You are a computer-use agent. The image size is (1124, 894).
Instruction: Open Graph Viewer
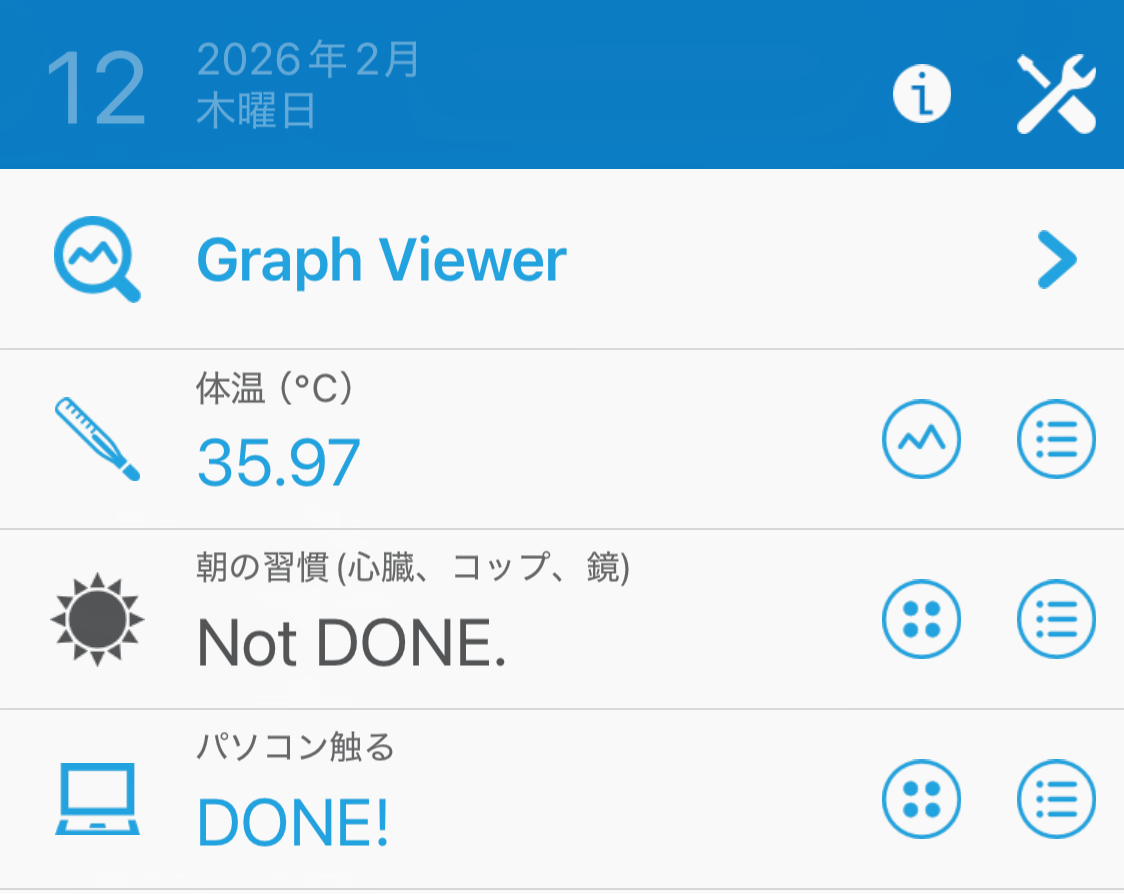pos(560,260)
